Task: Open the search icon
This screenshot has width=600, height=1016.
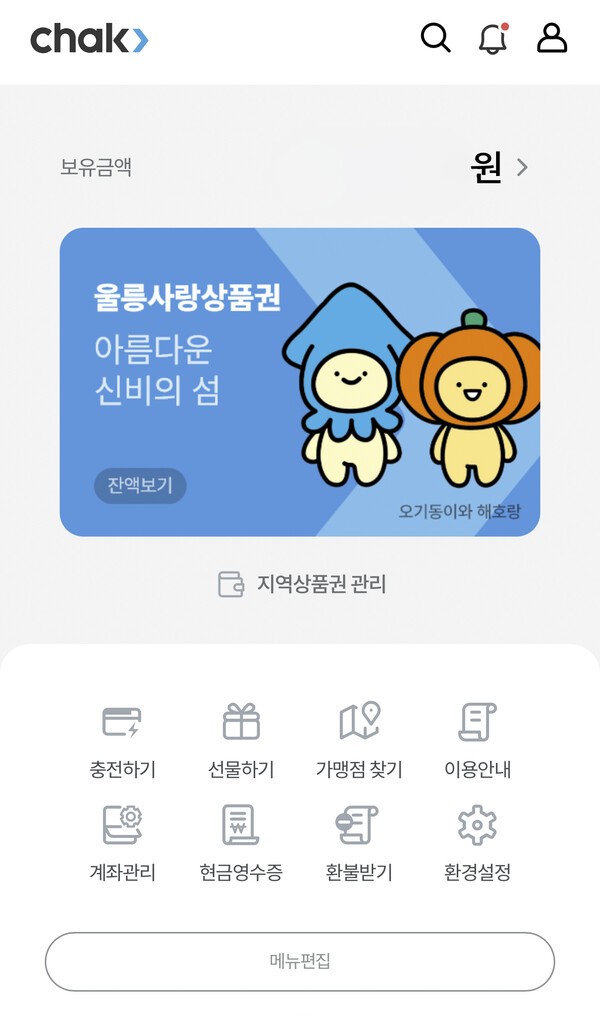Action: tap(435, 39)
